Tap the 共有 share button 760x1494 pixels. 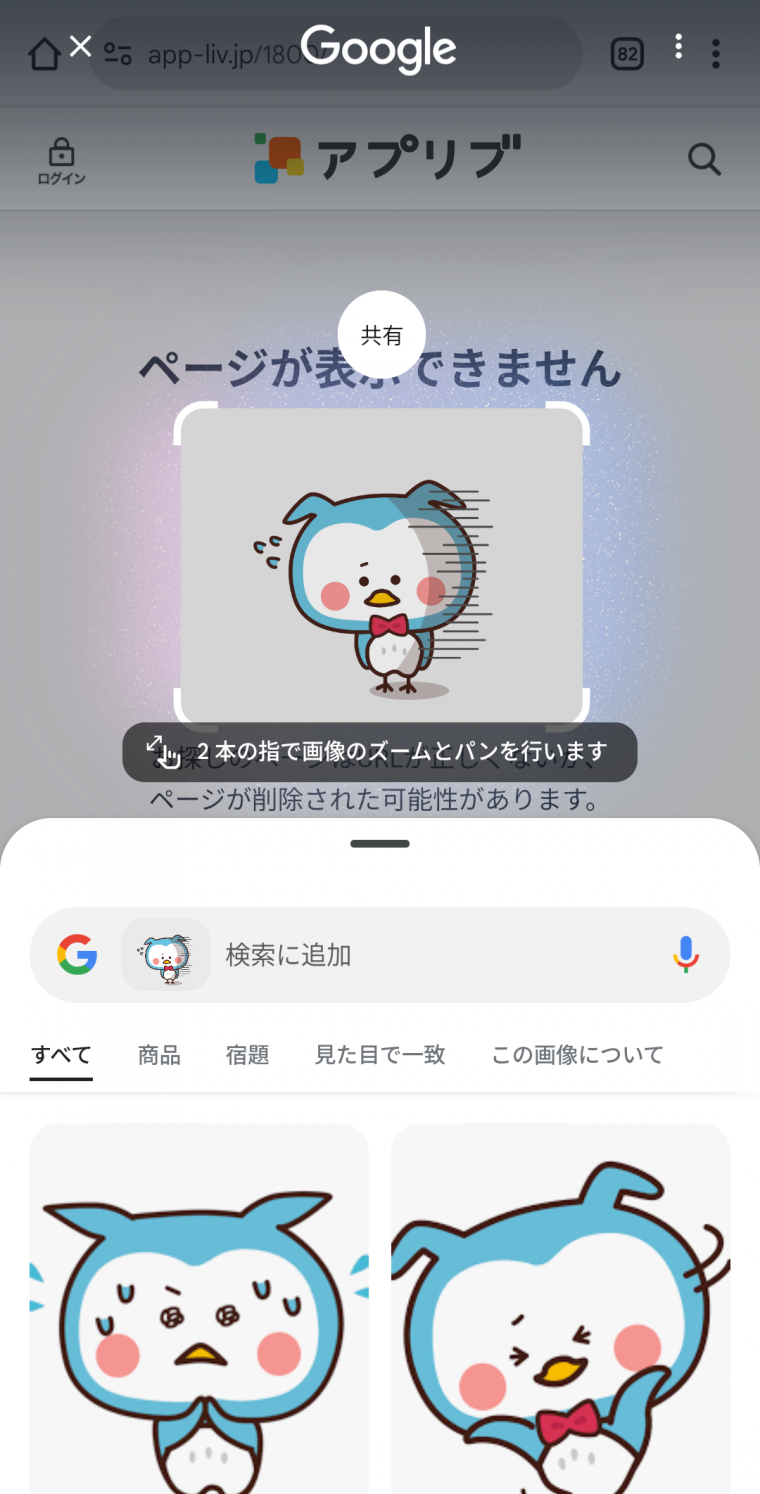click(381, 335)
